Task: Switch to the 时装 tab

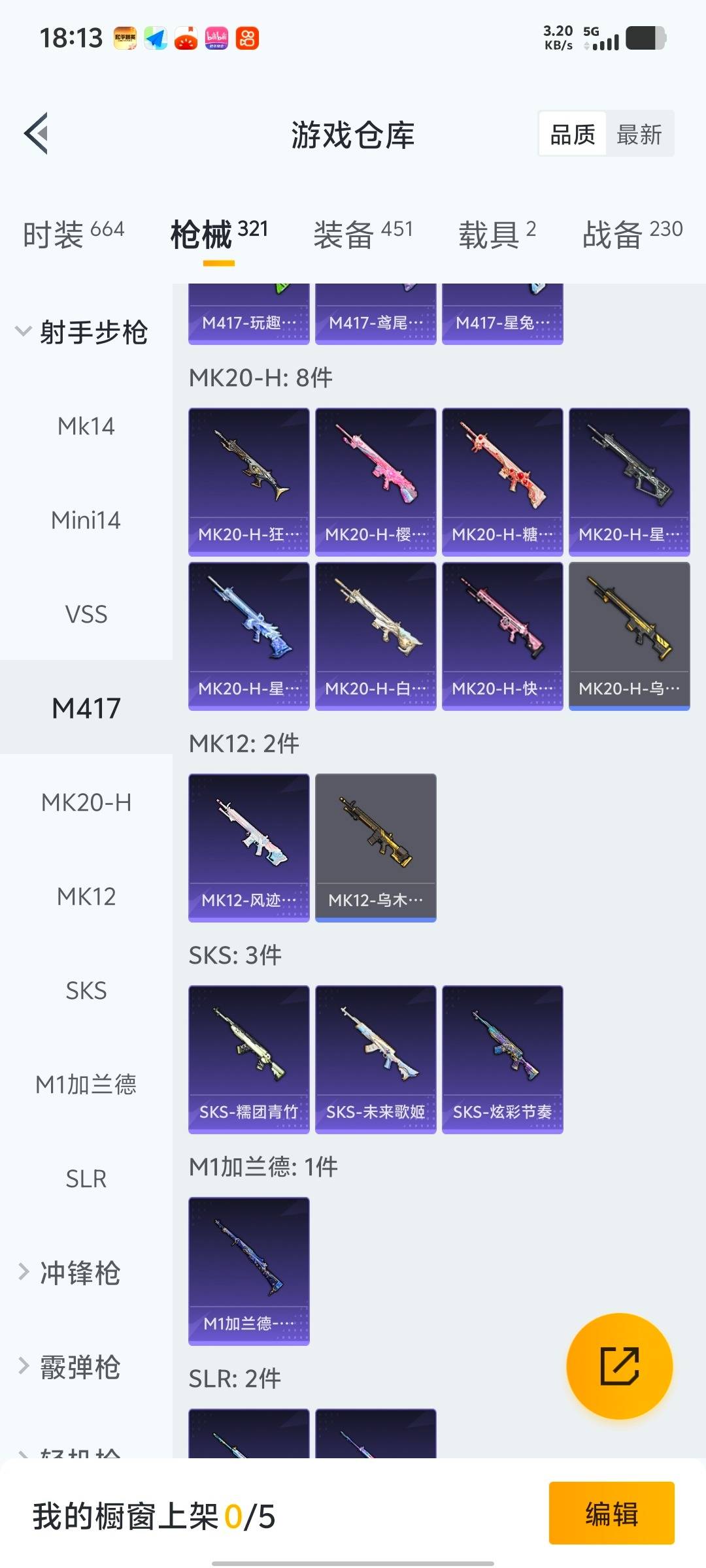Action: (73, 234)
